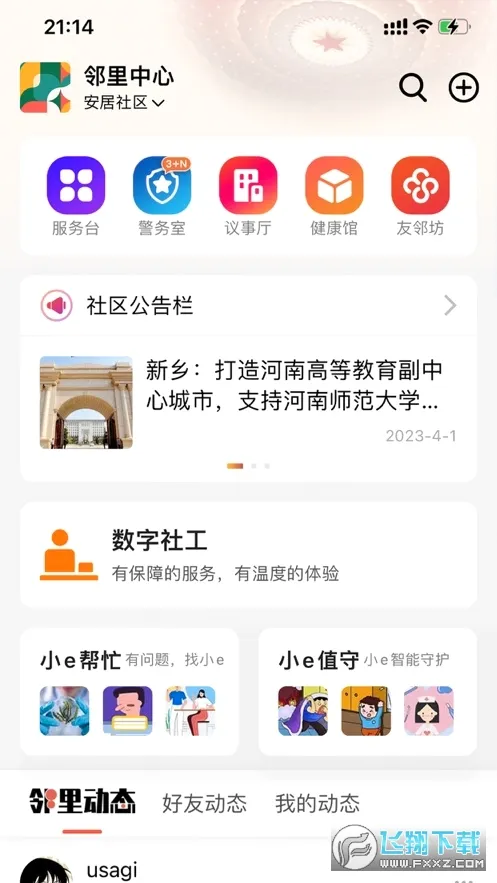Read the 新乡 education news announcement
The image size is (497, 883).
click(x=248, y=403)
